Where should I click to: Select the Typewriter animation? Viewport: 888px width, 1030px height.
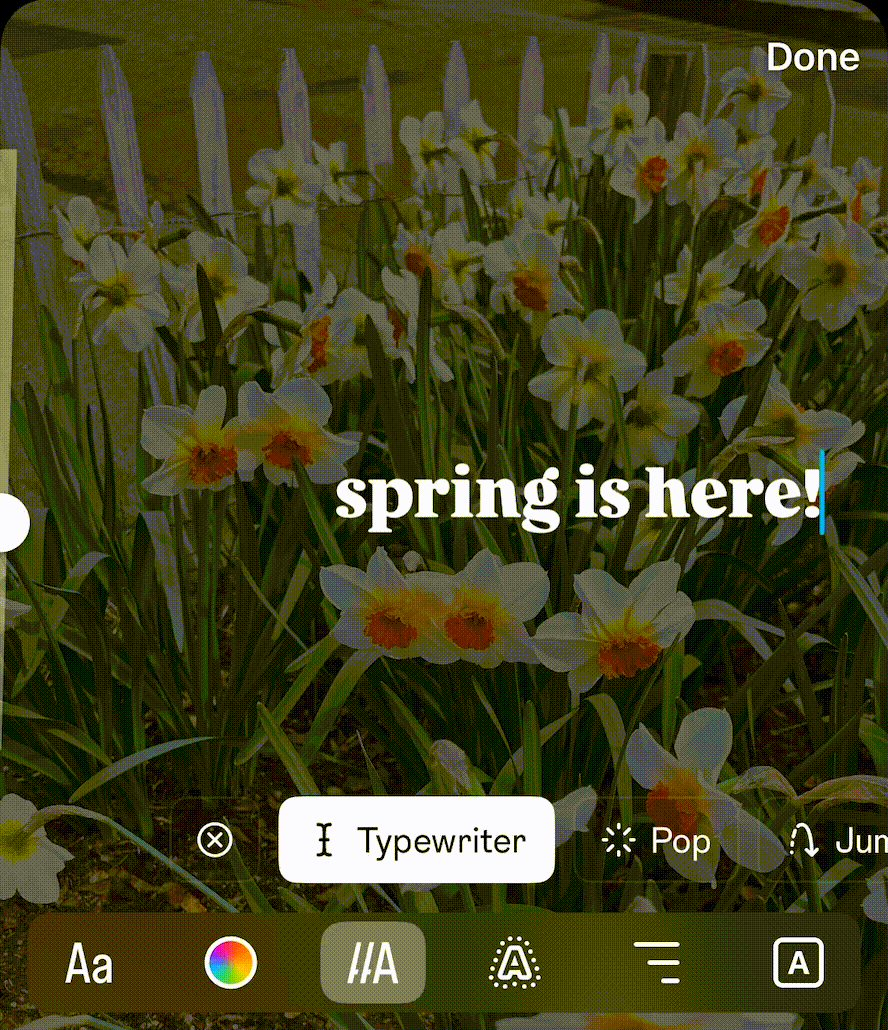[x=416, y=840]
